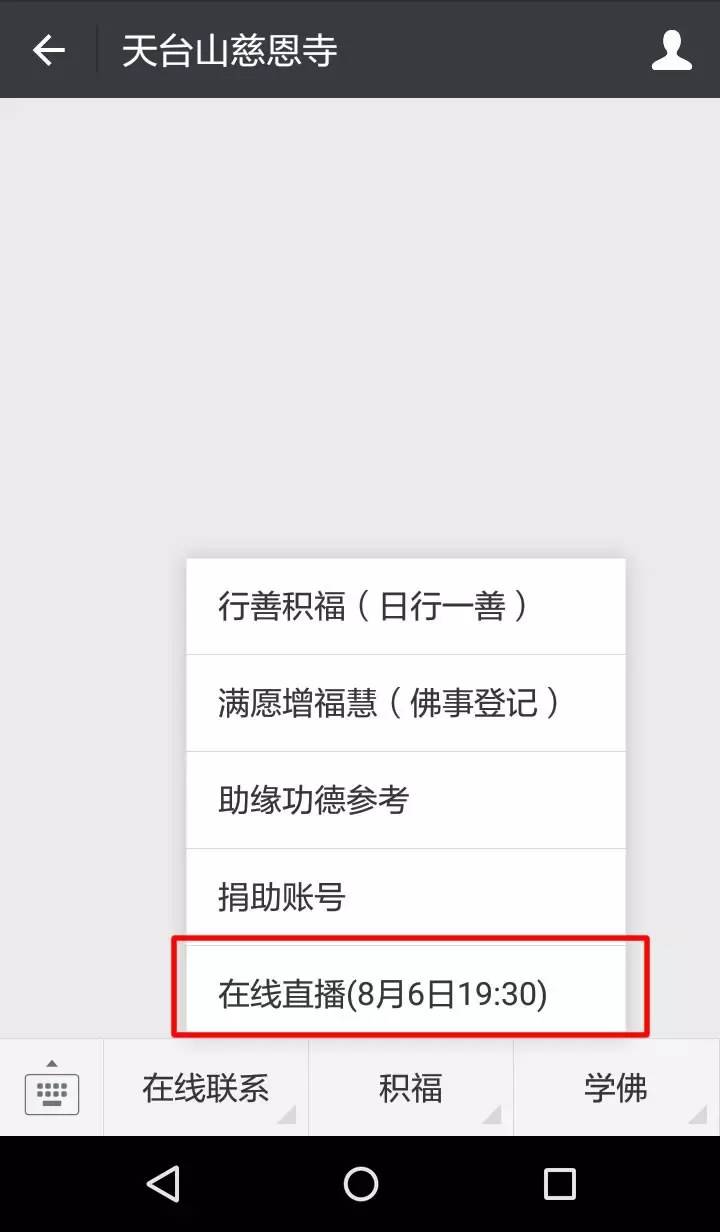Tap the system home button
Viewport: 720px width, 1232px height.
tap(360, 1184)
